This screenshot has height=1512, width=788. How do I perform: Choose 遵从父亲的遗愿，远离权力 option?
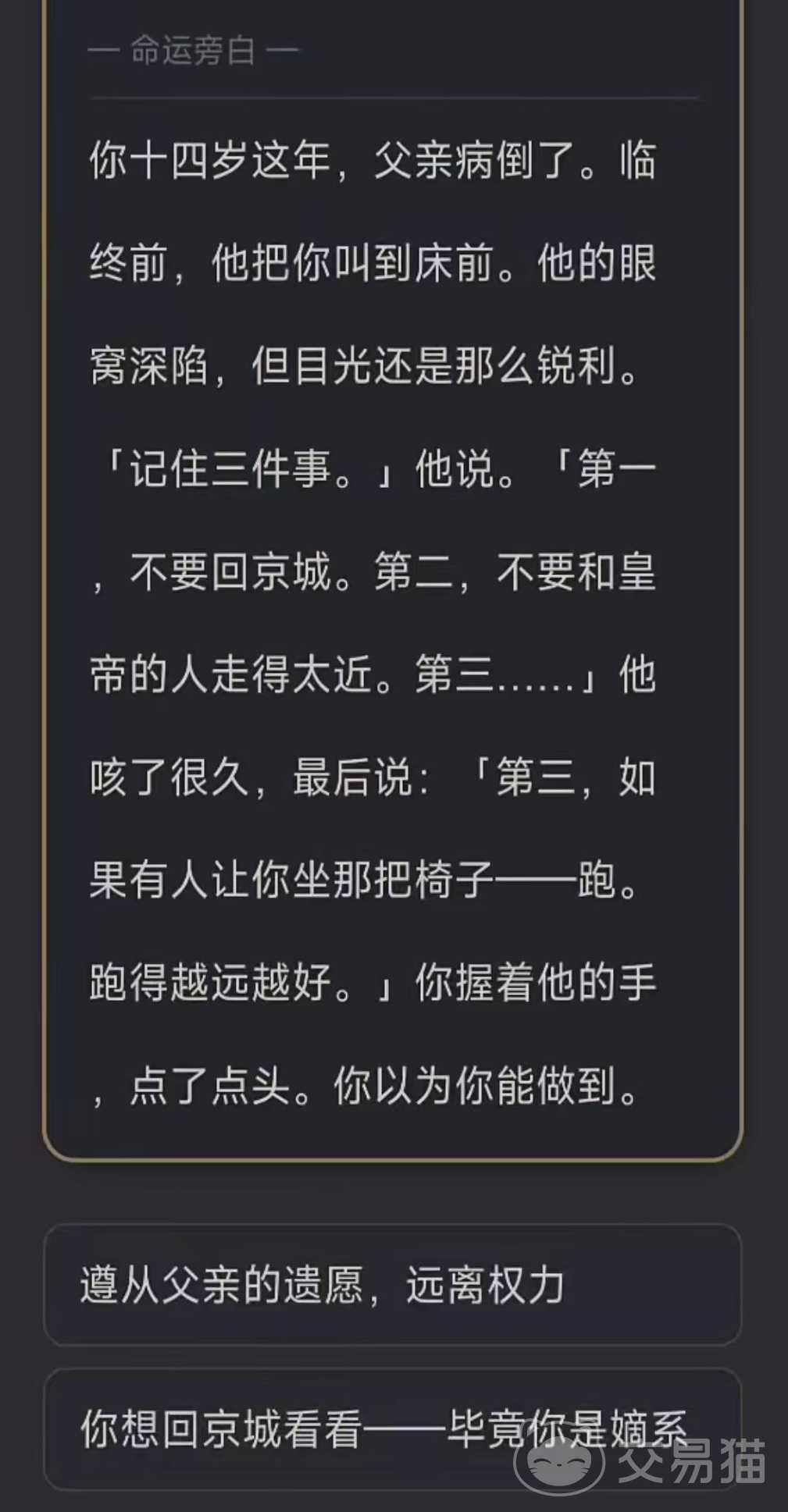click(392, 1286)
